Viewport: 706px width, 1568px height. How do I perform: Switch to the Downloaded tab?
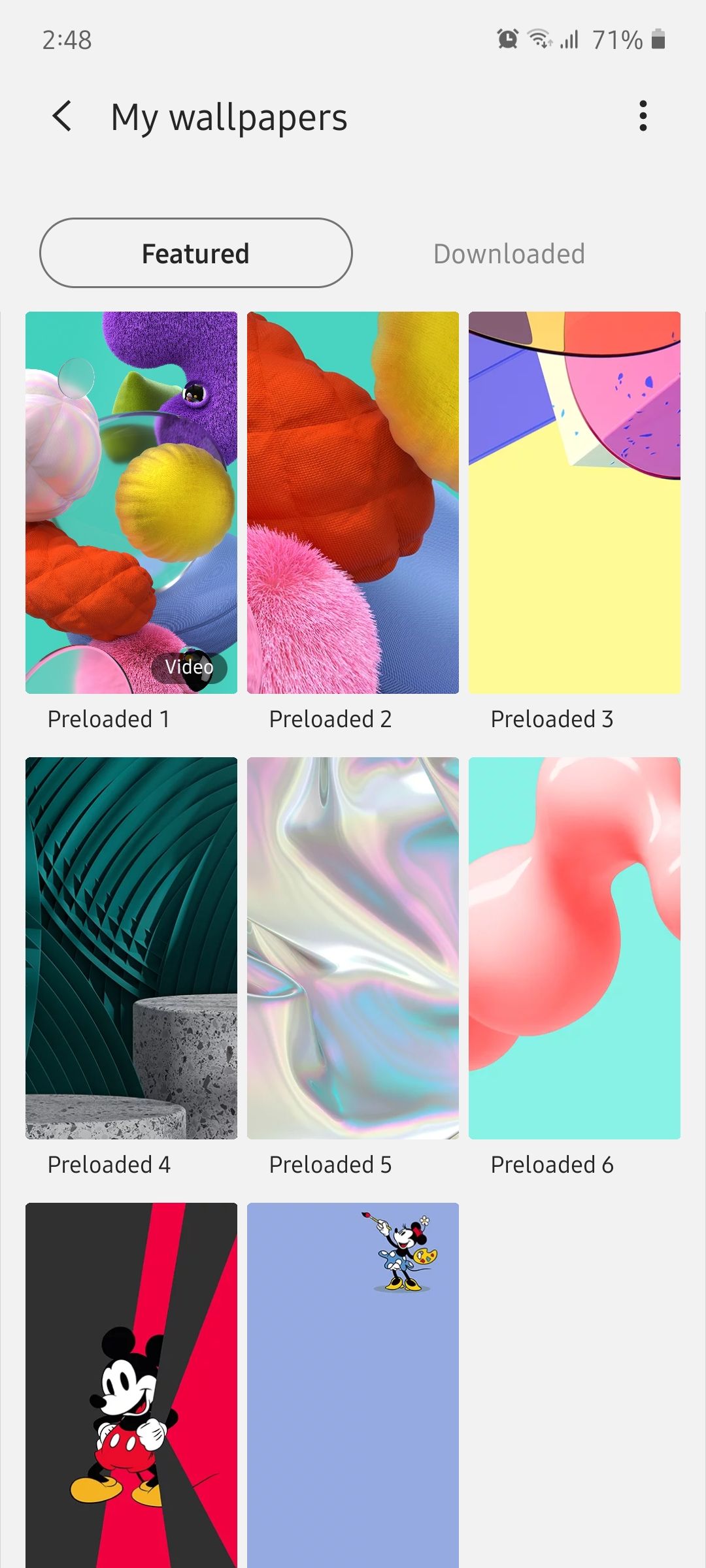tap(509, 253)
